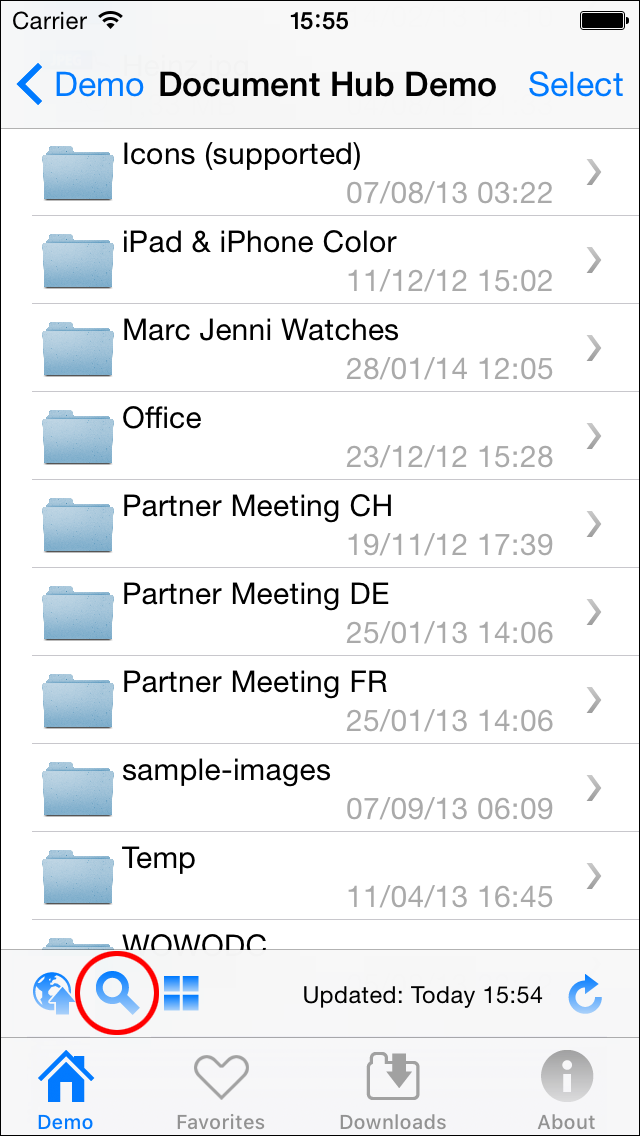Go back to Demo
The width and height of the screenshot is (640, 1136).
pos(80,84)
